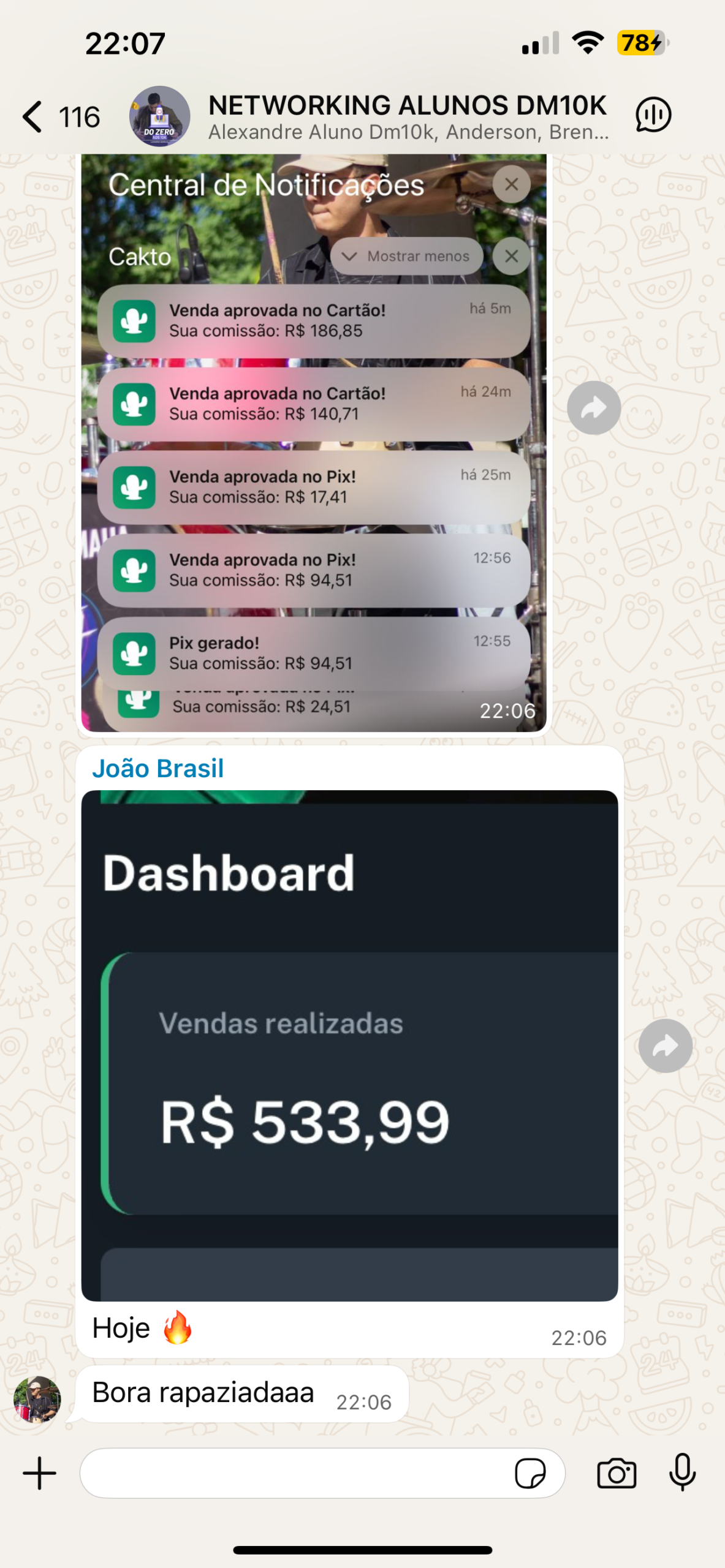
Task: Forward the notifications screenshot message
Action: (593, 408)
